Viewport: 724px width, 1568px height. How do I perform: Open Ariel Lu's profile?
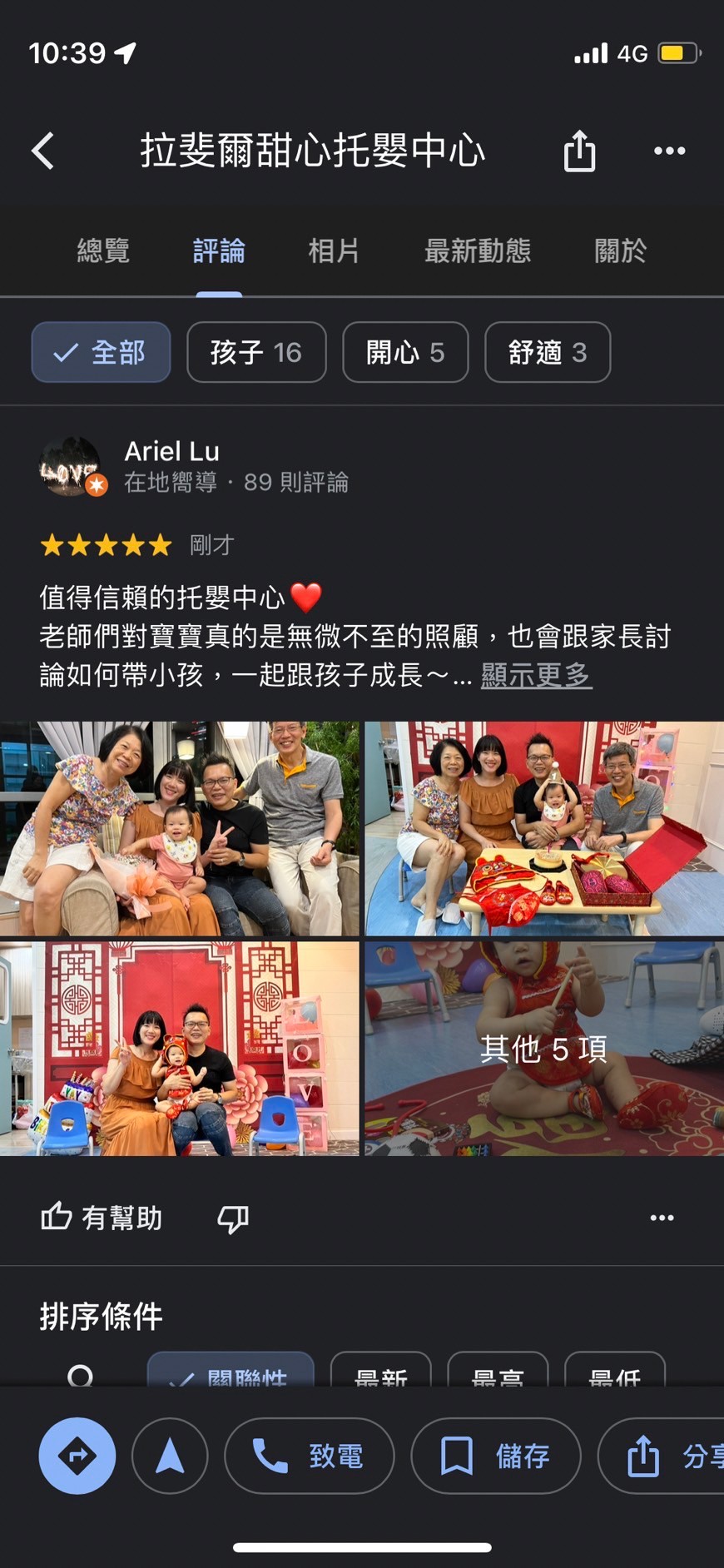click(x=171, y=451)
